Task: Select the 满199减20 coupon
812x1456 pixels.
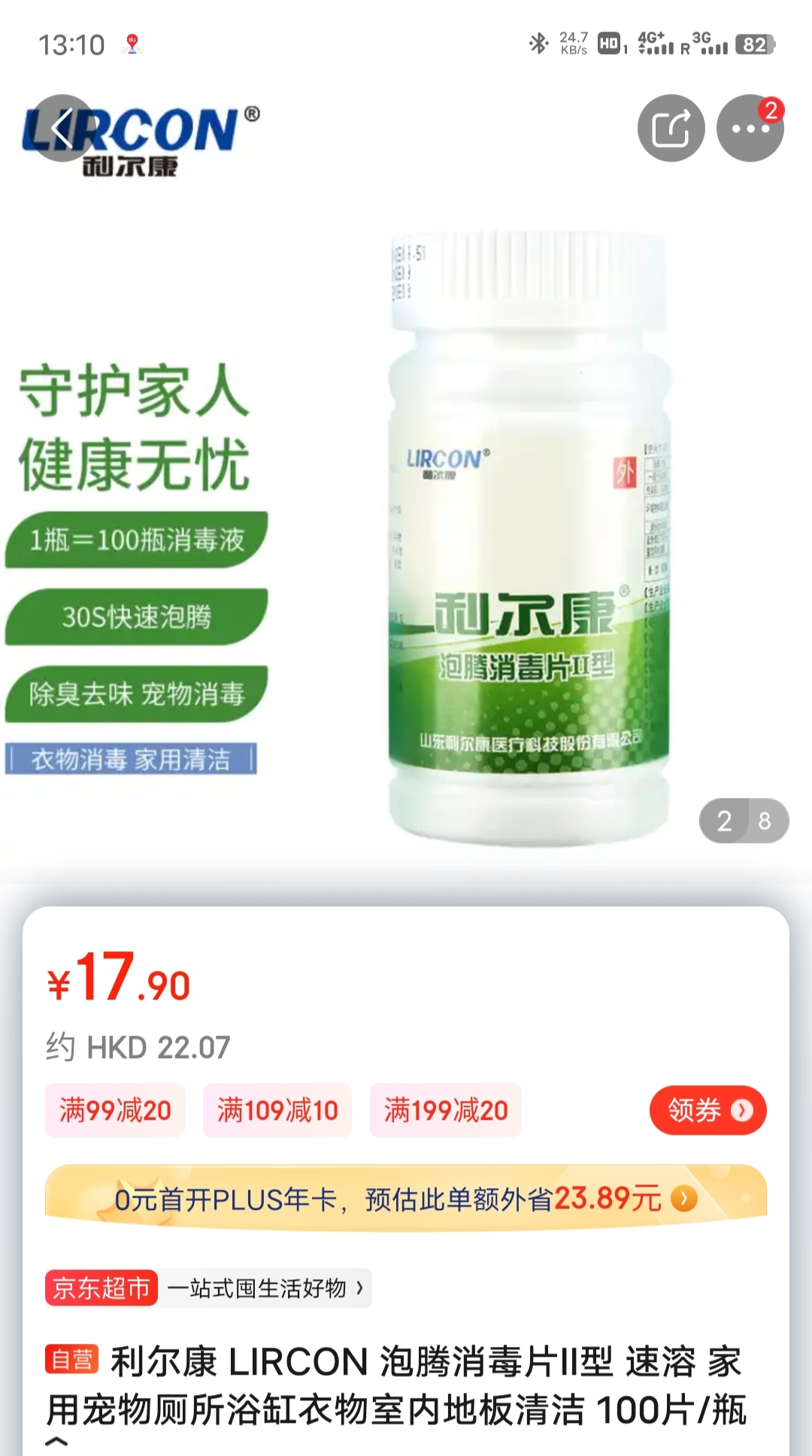Action: pyautogui.click(x=444, y=1111)
